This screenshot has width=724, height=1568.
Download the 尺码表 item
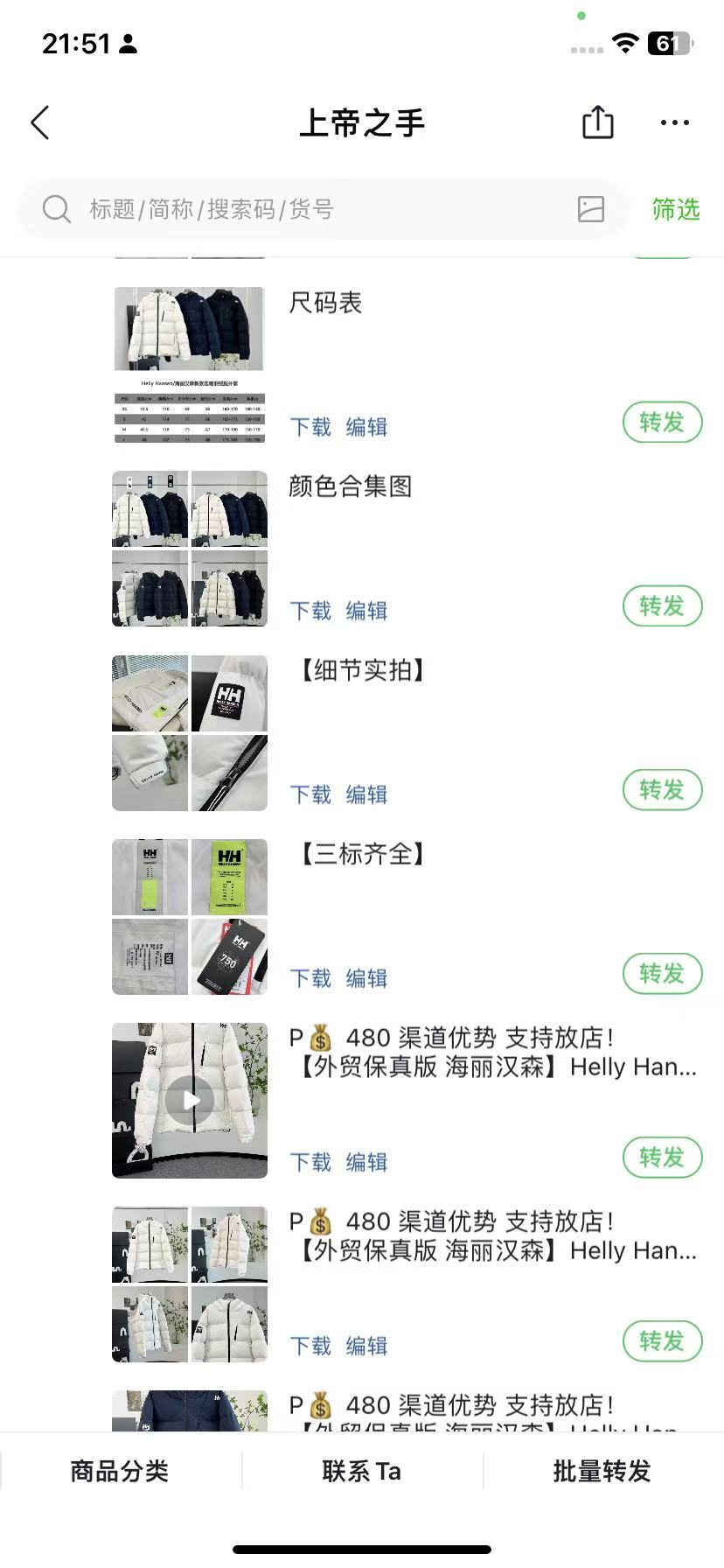310,427
